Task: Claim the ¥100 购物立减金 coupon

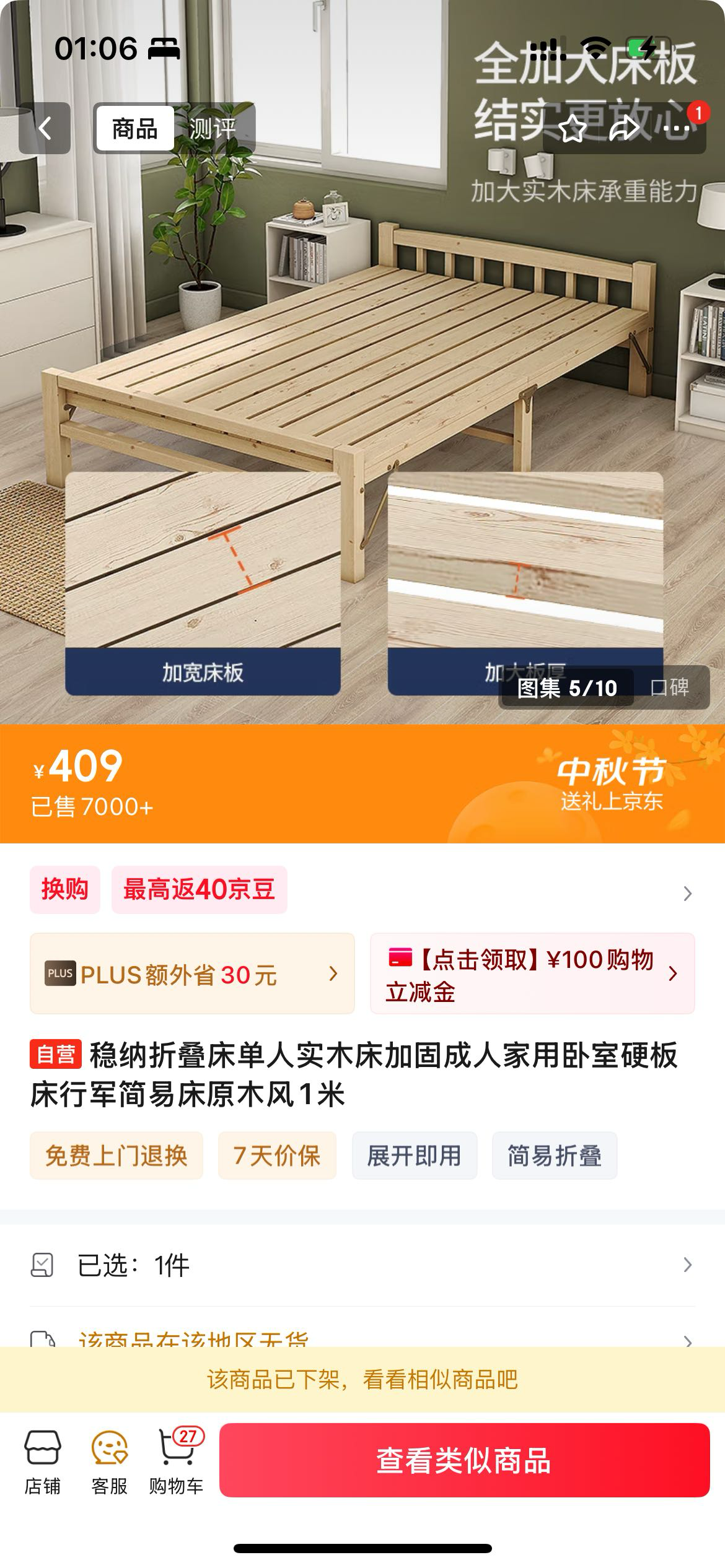Action: [533, 975]
